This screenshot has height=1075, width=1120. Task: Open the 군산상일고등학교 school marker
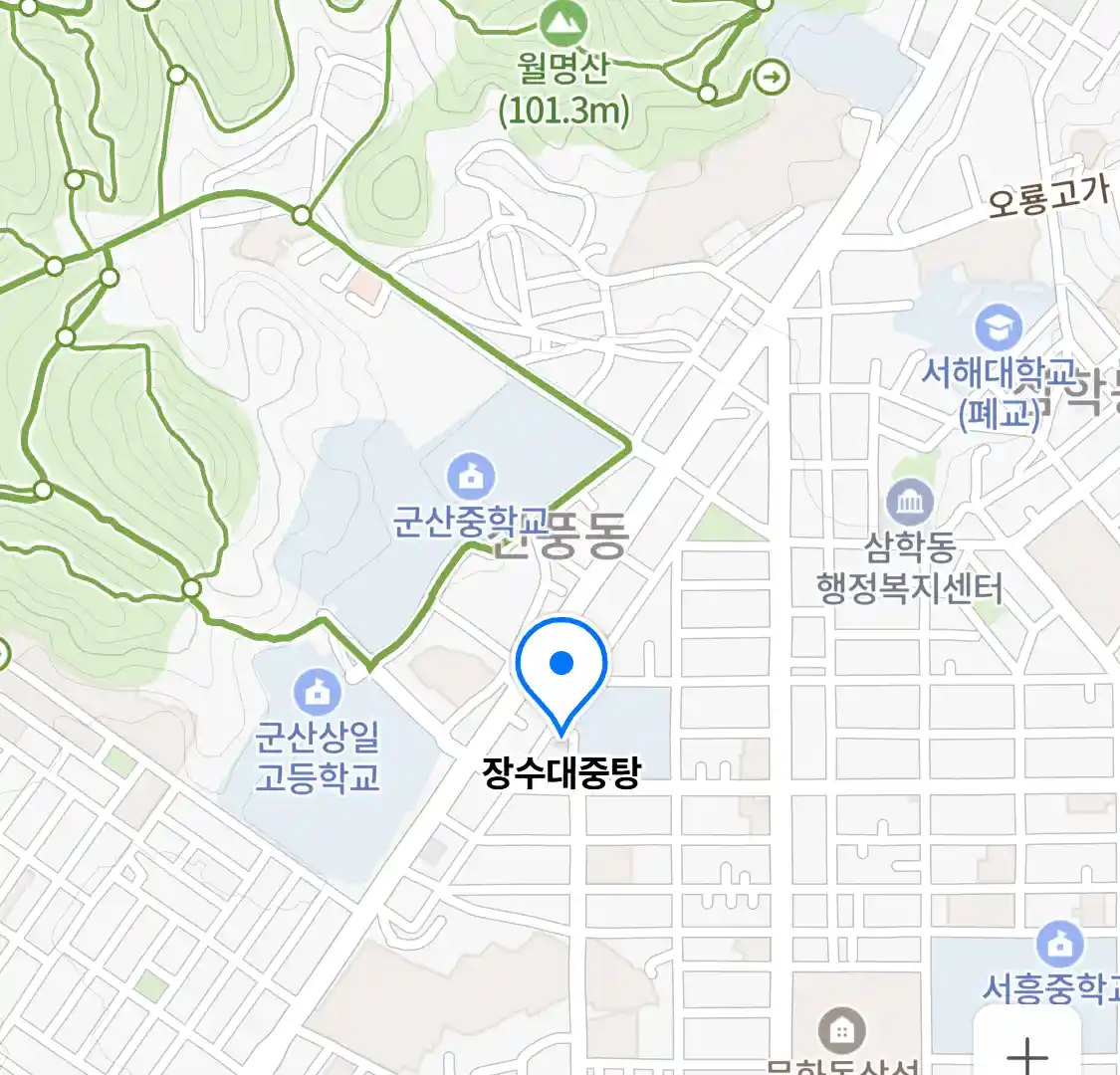tap(318, 693)
